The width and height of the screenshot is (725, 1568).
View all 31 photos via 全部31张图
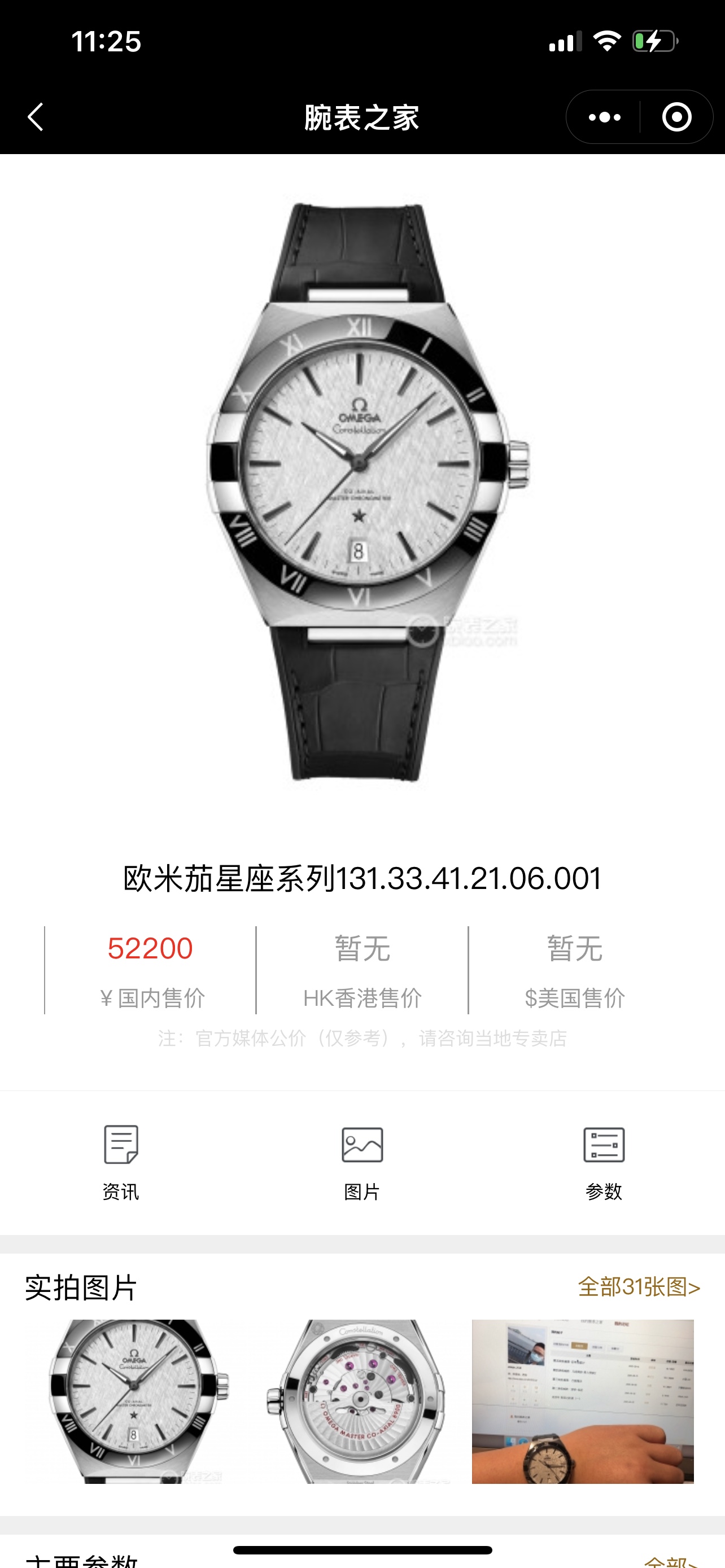point(639,1287)
